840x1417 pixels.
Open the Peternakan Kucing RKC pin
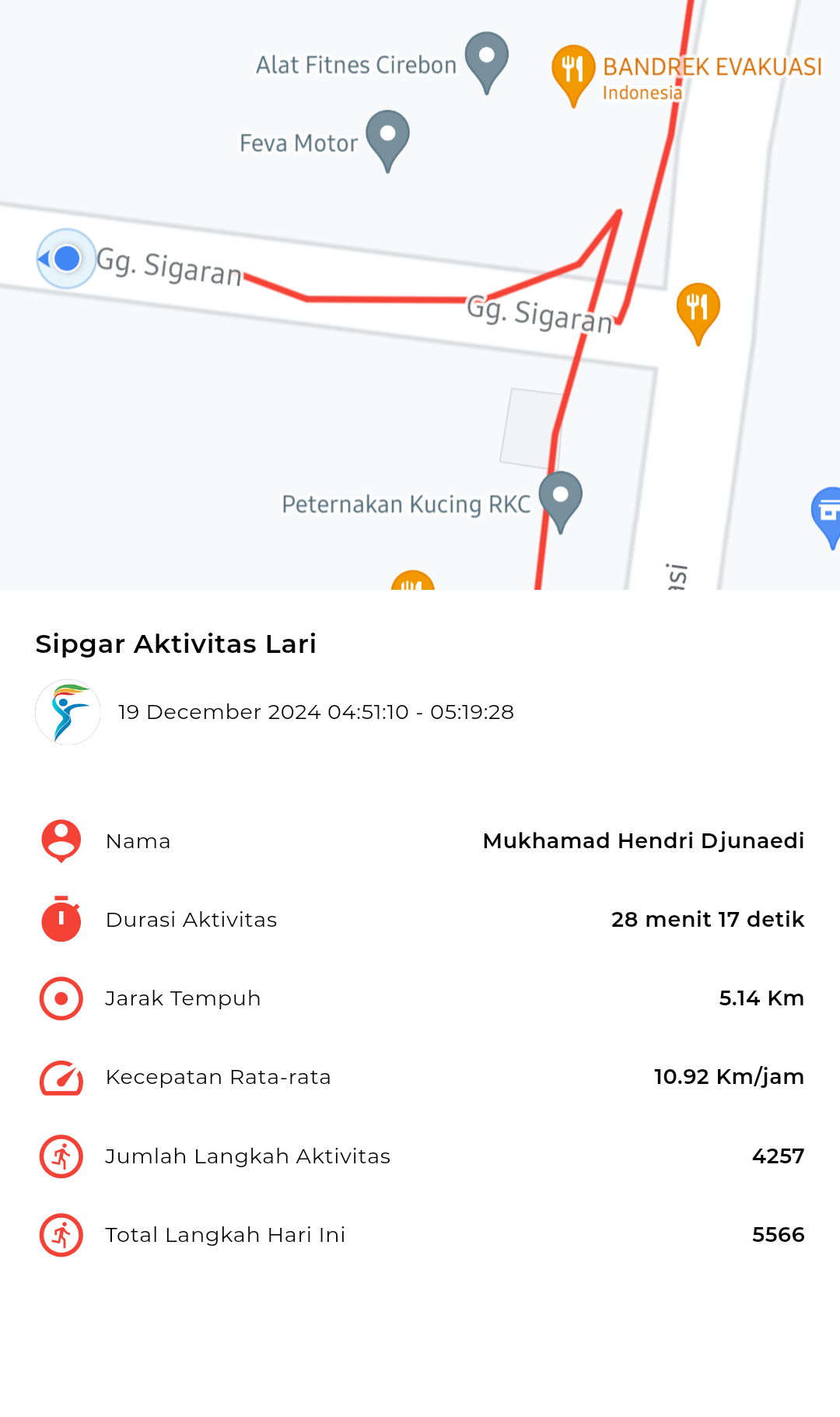tap(561, 502)
